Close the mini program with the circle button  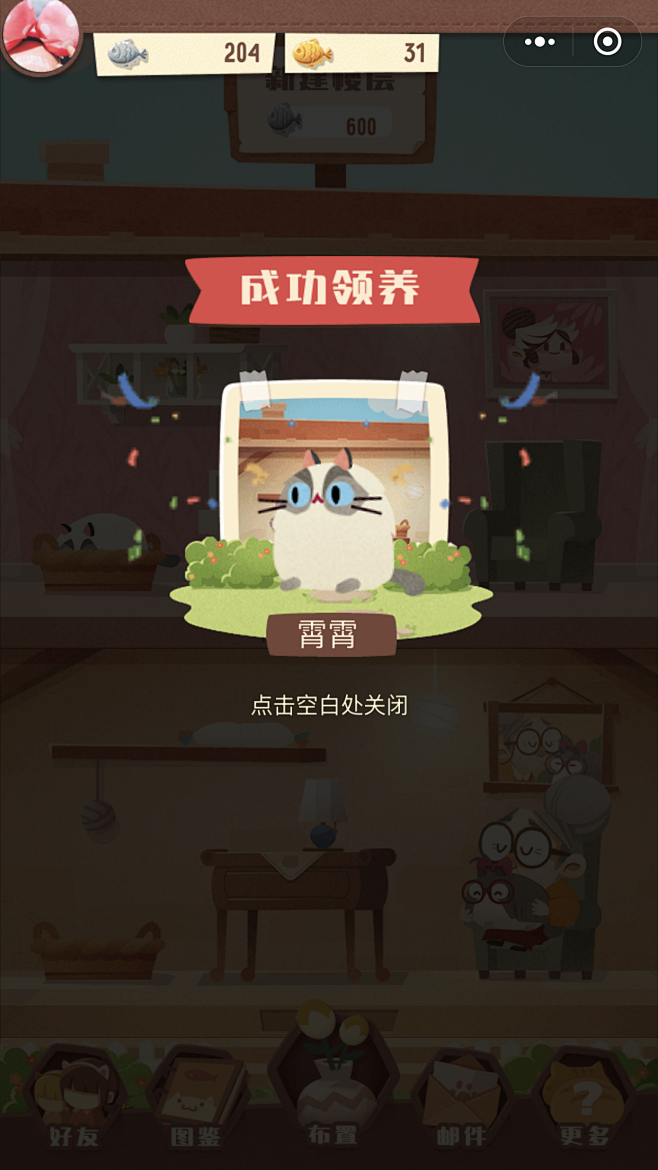607,42
